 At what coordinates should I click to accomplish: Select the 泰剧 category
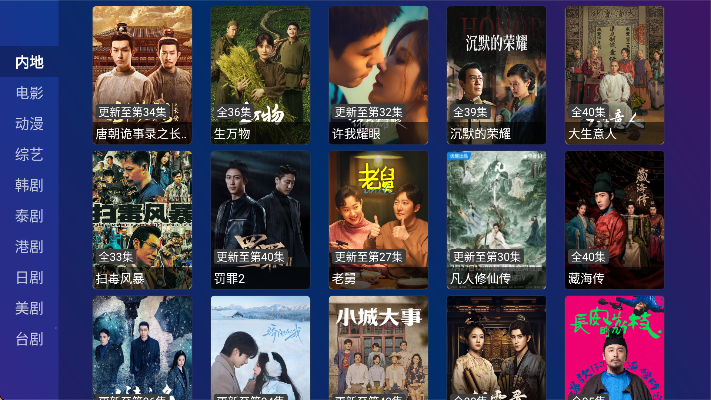29,216
